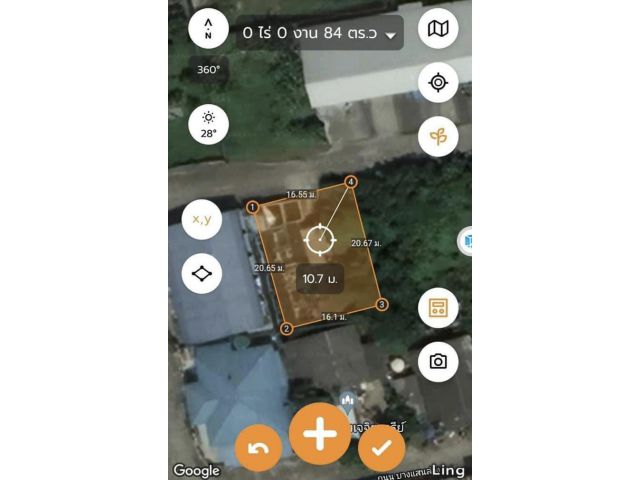Tap the north compass button

coord(208,29)
